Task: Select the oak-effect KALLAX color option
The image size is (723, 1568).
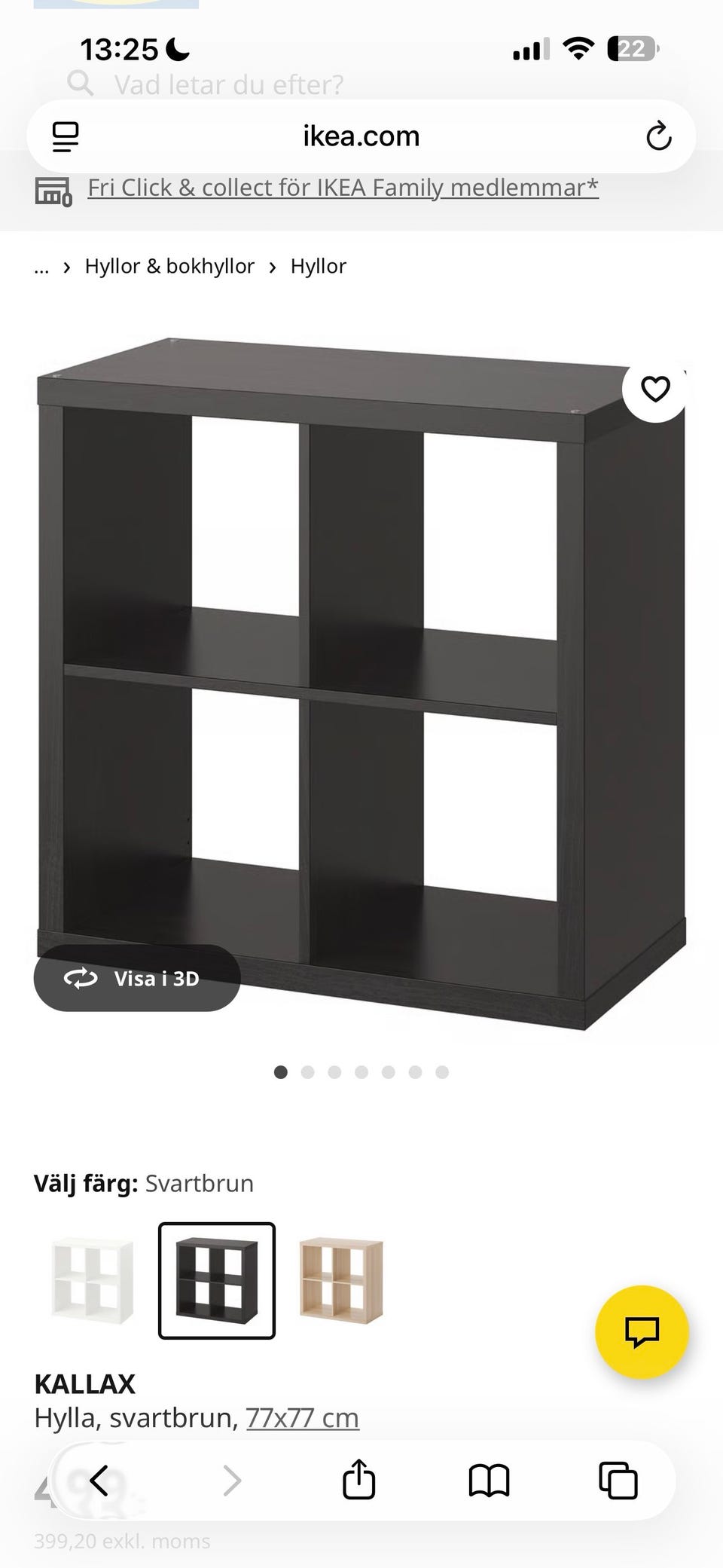Action: [x=341, y=1281]
